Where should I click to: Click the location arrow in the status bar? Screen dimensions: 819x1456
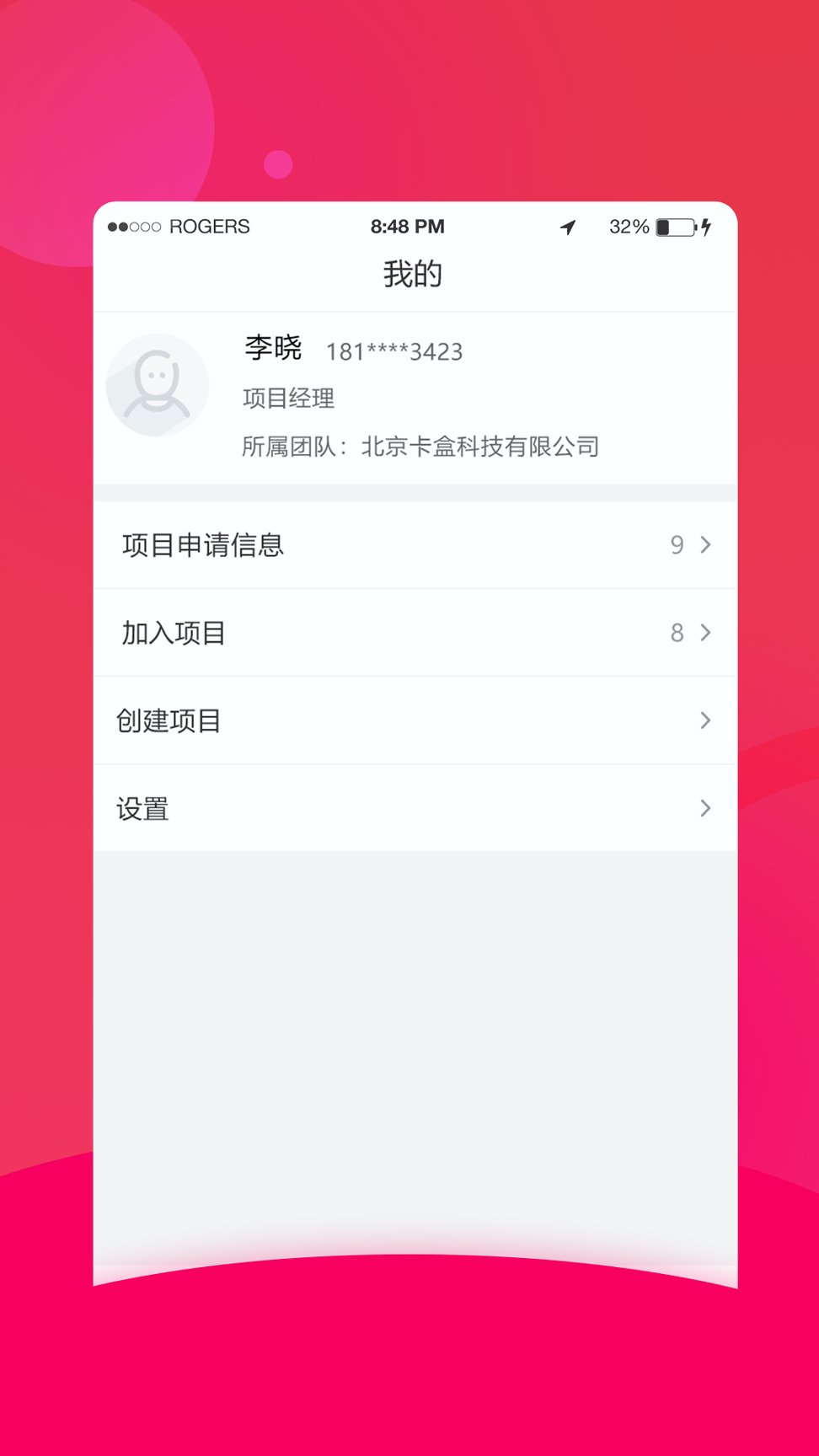[569, 227]
